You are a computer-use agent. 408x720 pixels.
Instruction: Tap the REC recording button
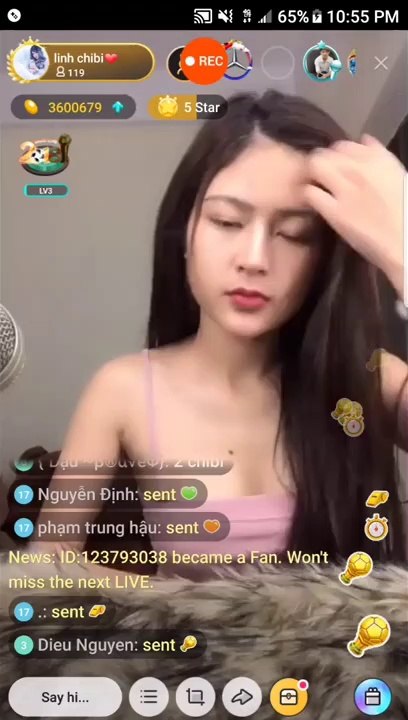(x=204, y=61)
